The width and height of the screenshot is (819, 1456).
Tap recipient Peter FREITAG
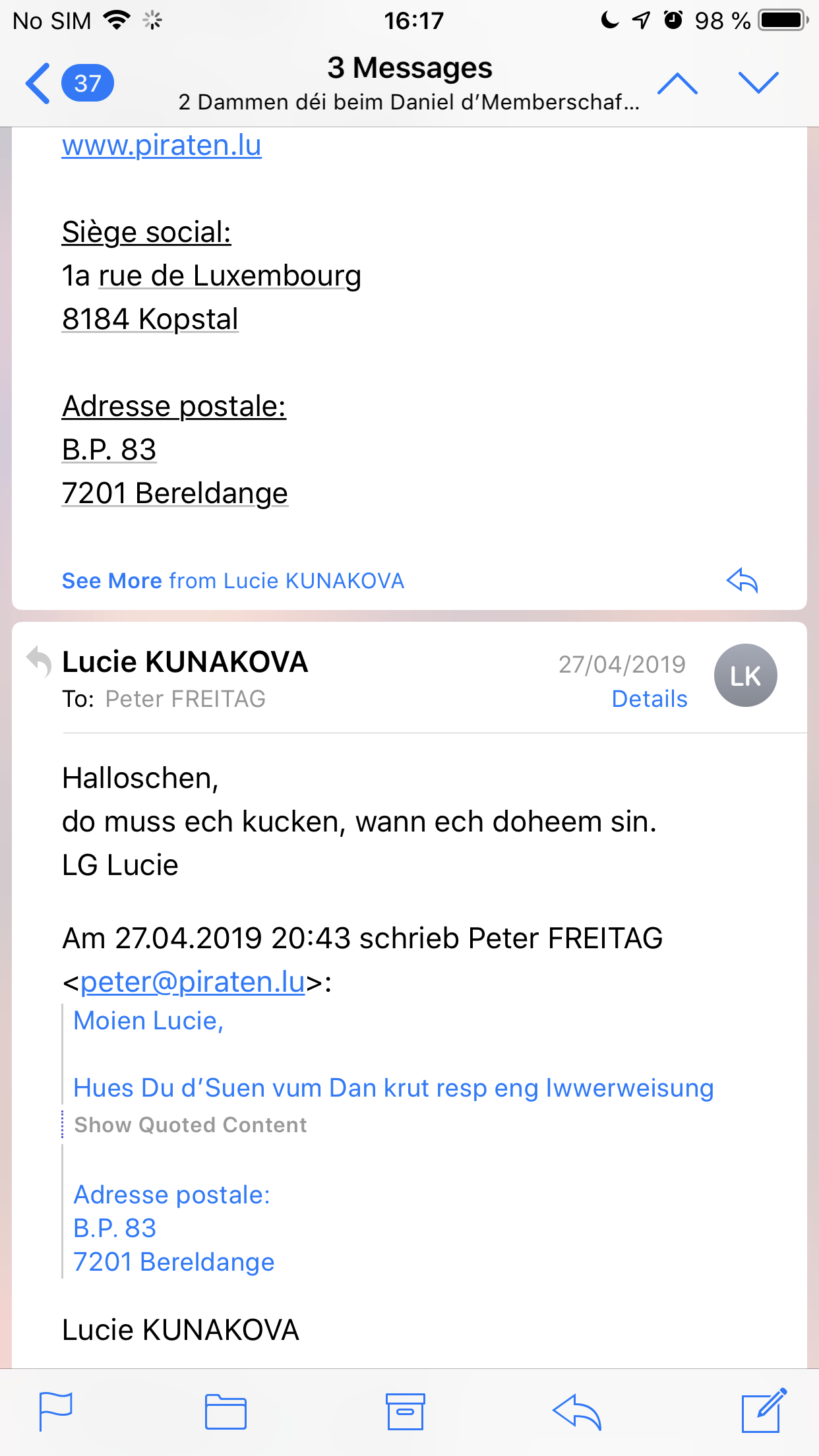point(185,699)
